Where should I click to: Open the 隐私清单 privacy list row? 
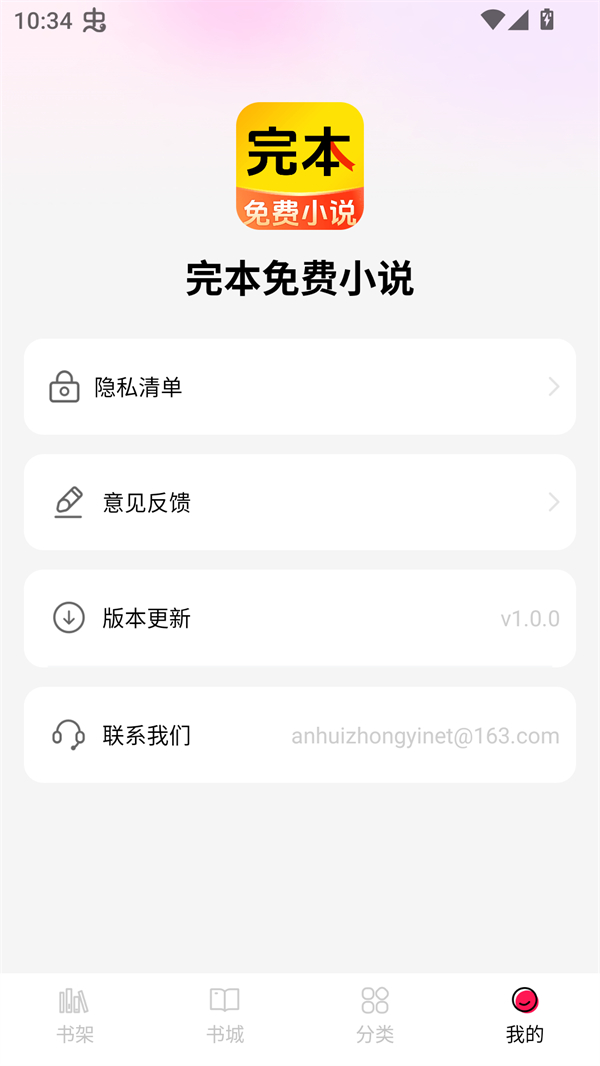300,387
